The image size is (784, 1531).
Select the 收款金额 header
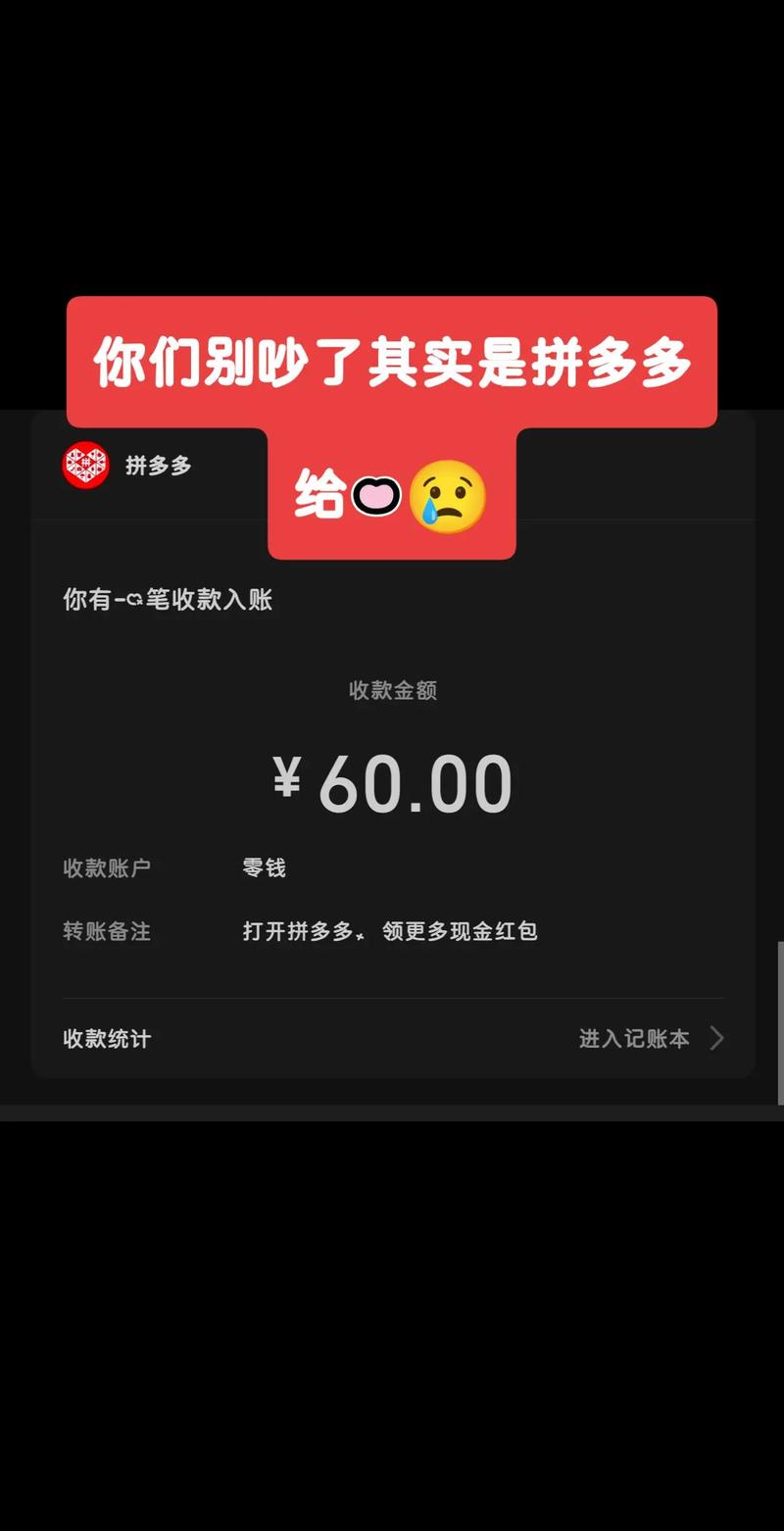[x=392, y=691]
